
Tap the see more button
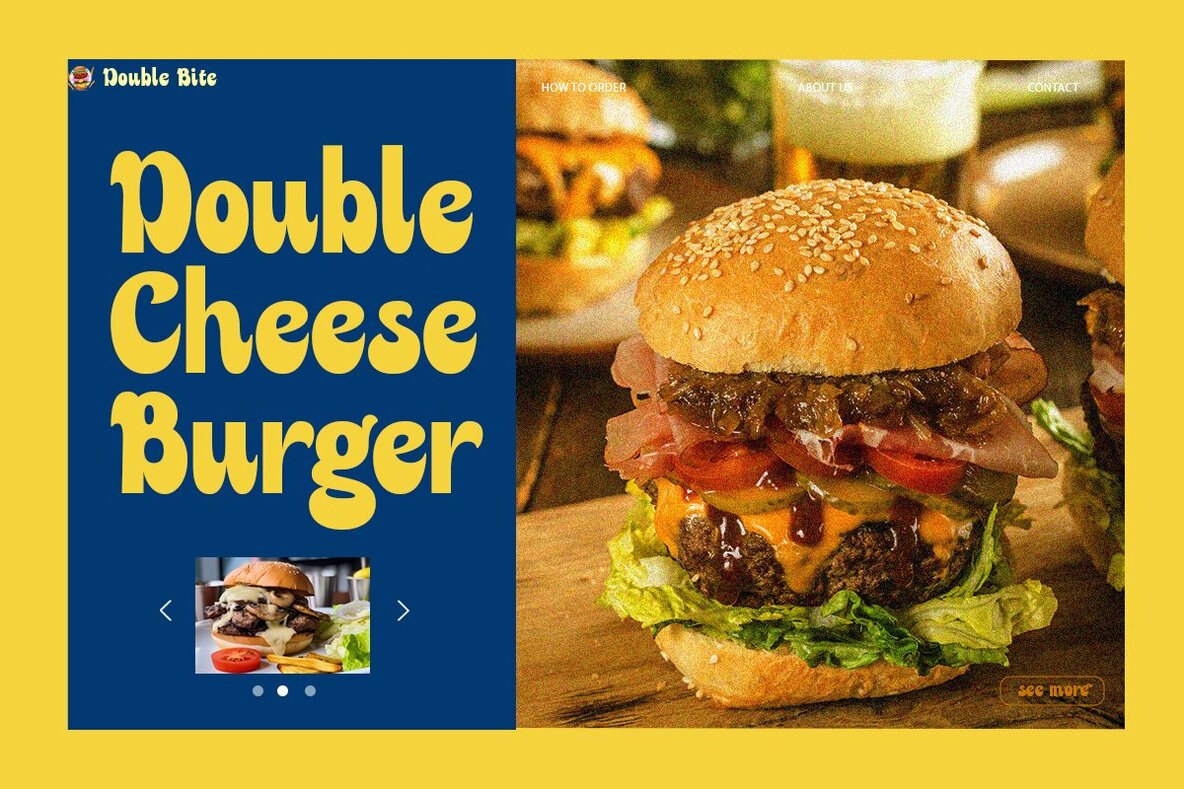tap(1052, 690)
